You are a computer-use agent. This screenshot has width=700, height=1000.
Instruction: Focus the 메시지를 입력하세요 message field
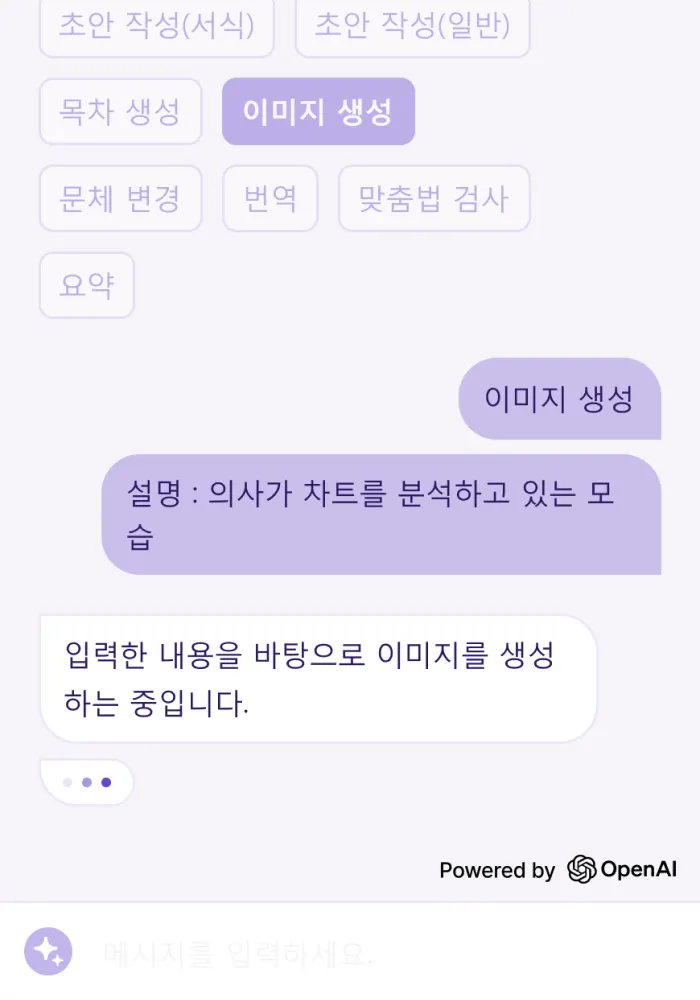click(380, 953)
